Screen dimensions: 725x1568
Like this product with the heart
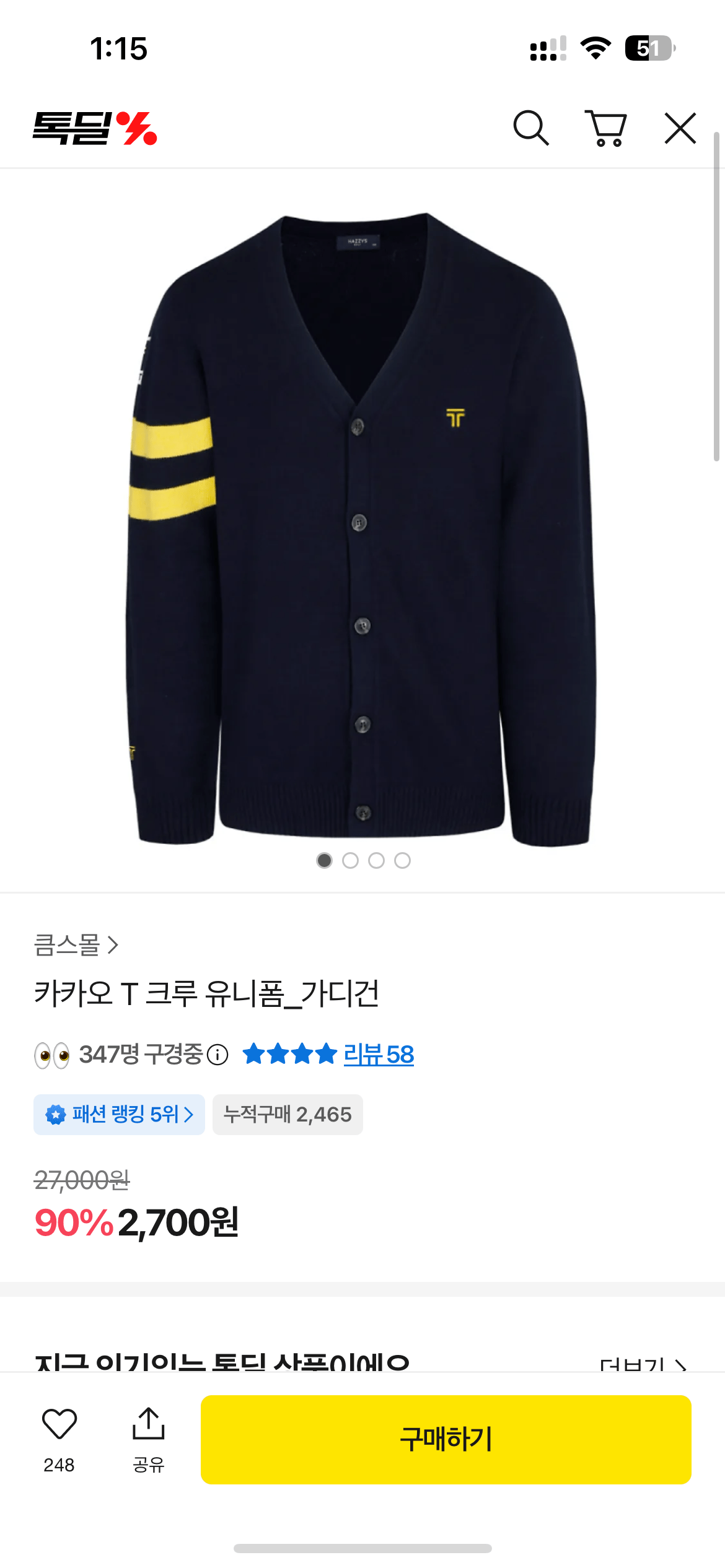(x=59, y=1424)
